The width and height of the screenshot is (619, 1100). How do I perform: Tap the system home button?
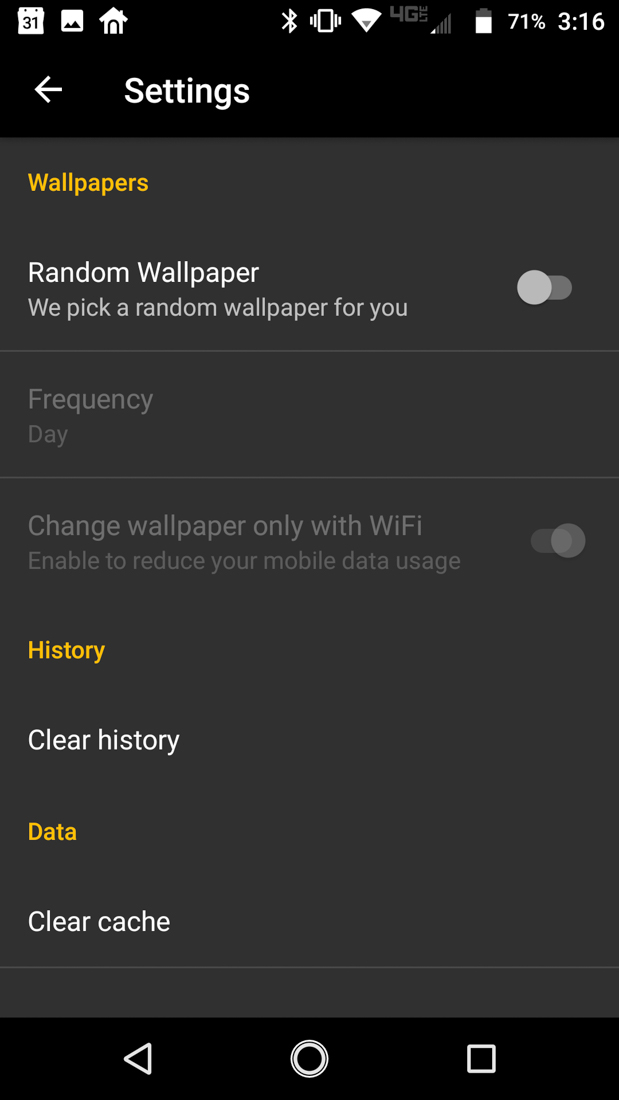click(x=309, y=1058)
